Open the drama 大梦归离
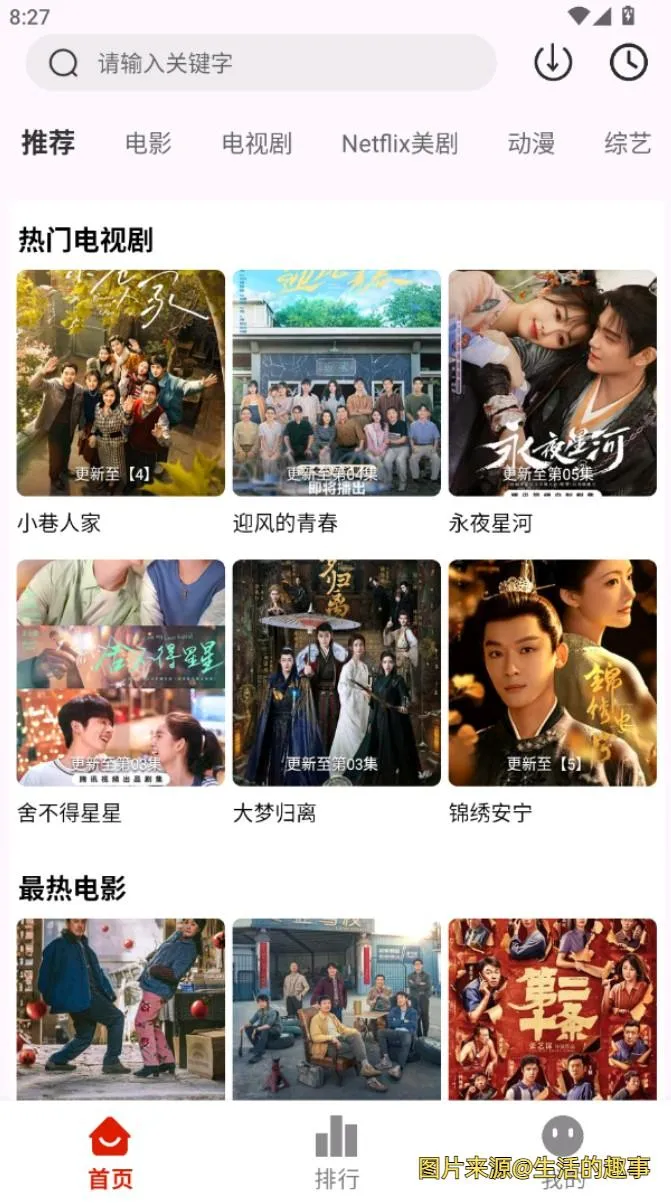 (337, 672)
